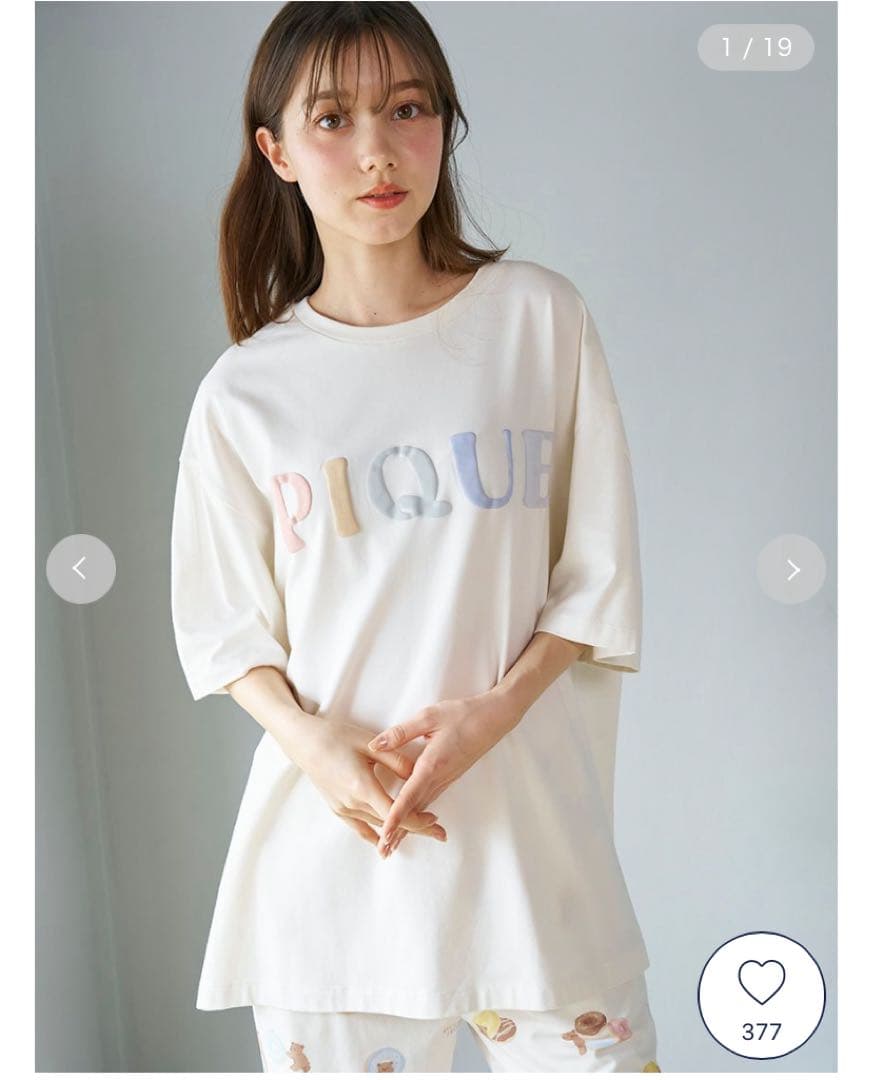Open the previous slide with the left arrow
This screenshot has width=873, height=1080.
click(x=83, y=566)
